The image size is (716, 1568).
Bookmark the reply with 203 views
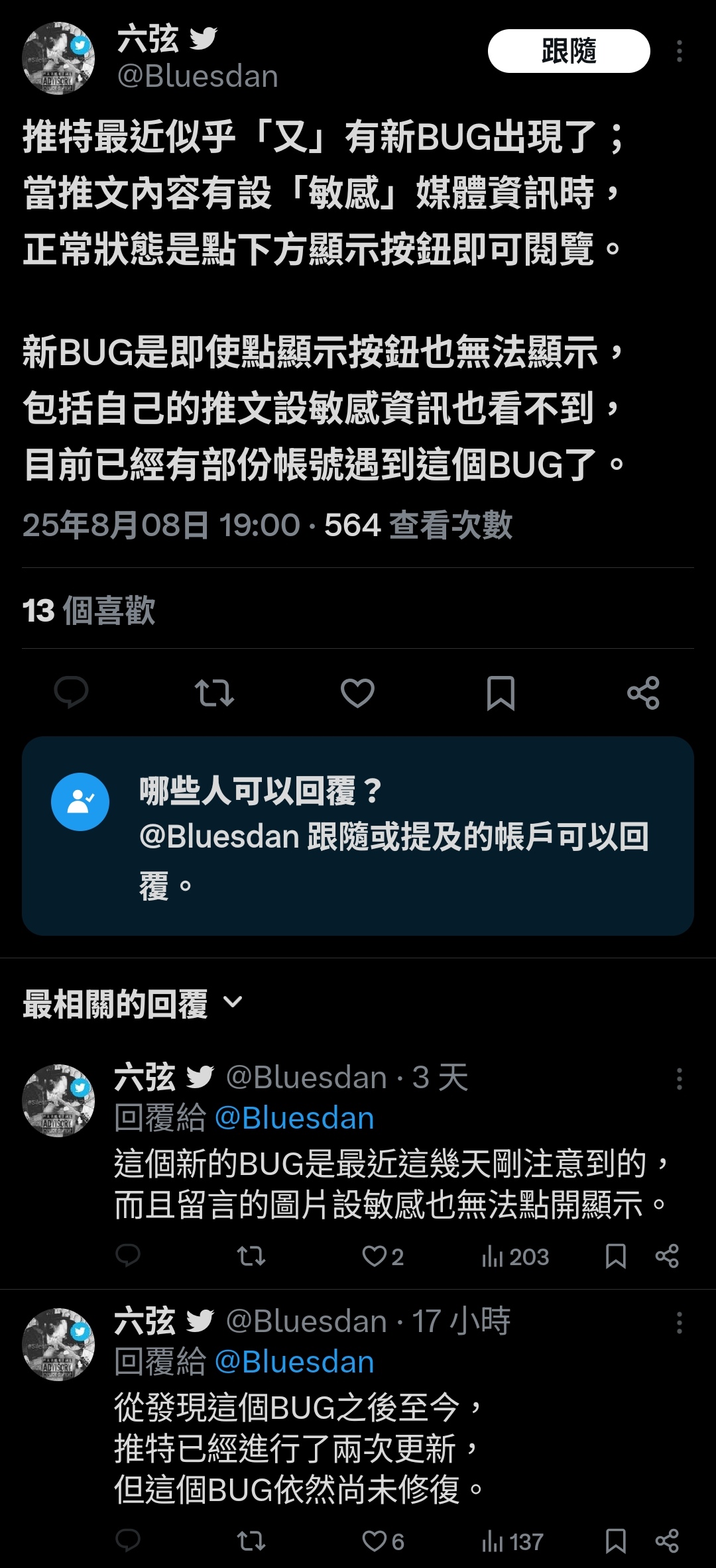pyautogui.click(x=616, y=1256)
